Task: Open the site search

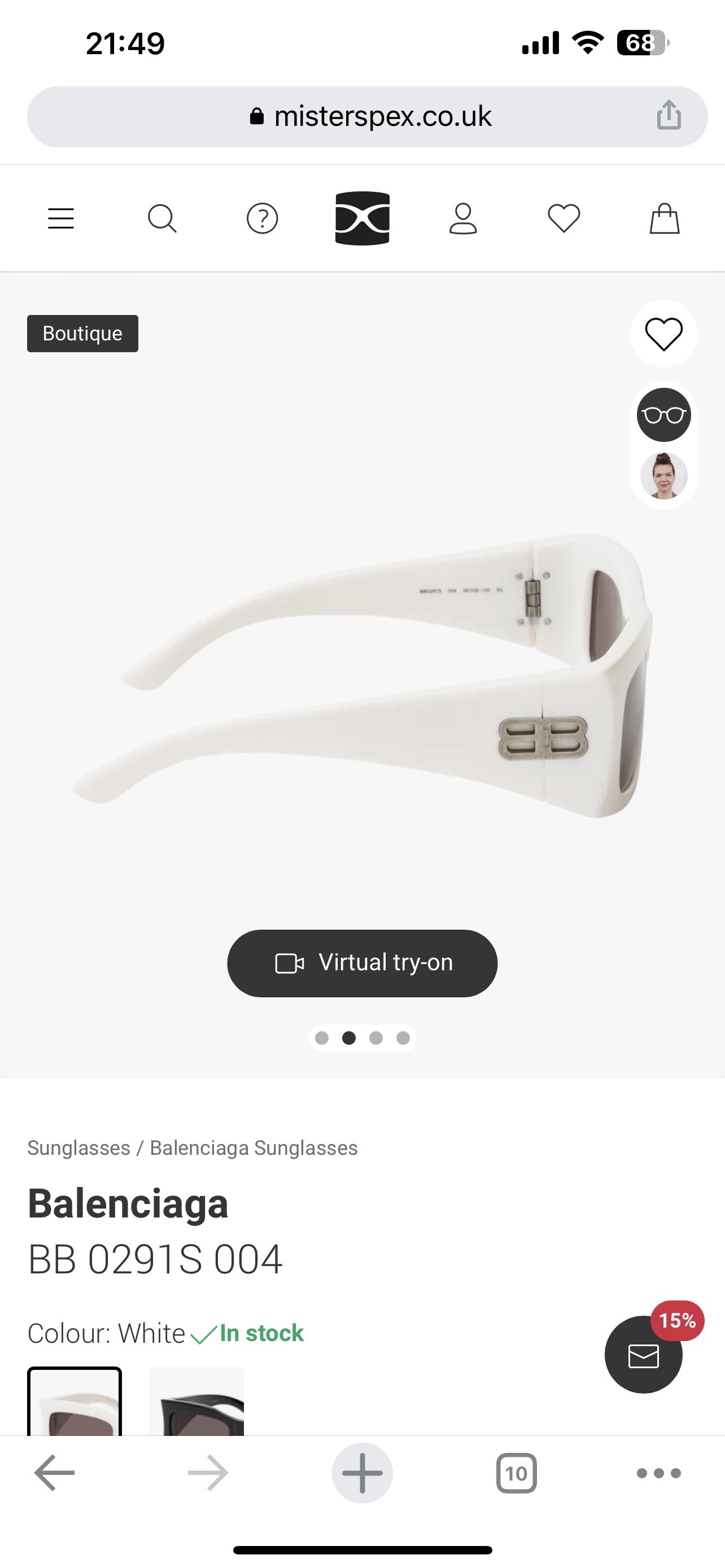Action: click(x=162, y=218)
